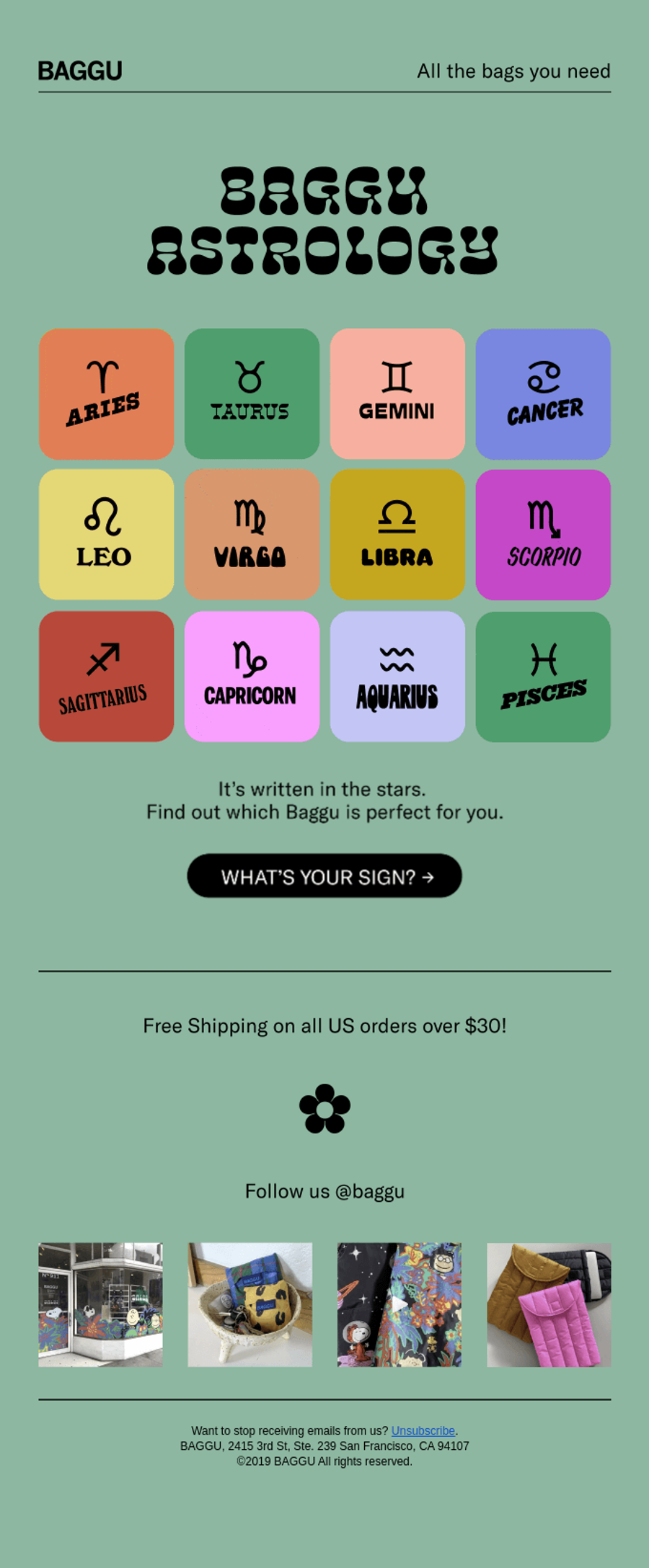
Task: Select the Aquarius tile
Action: pos(397,677)
